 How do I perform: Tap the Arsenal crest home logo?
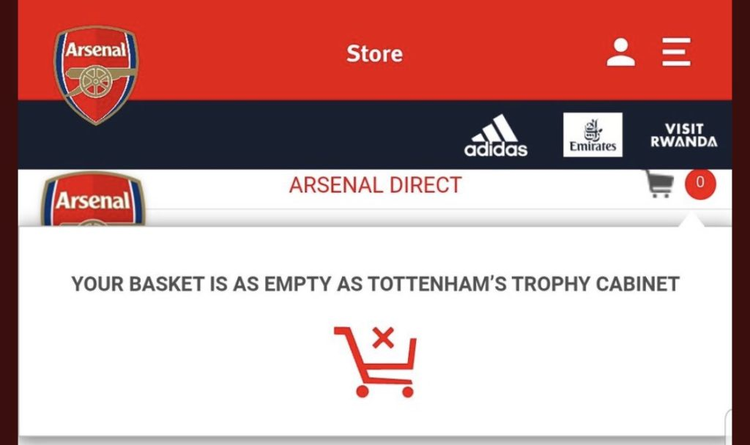[96, 74]
